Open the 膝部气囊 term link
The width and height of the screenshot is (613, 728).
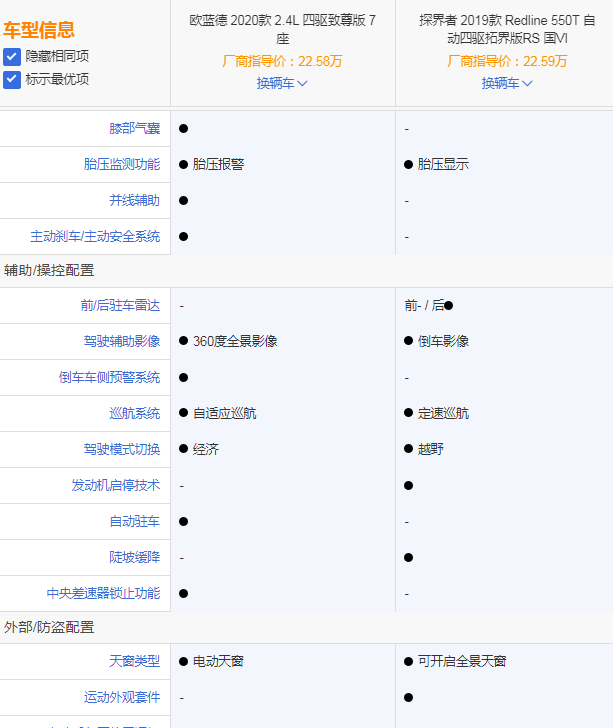pyautogui.click(x=134, y=128)
